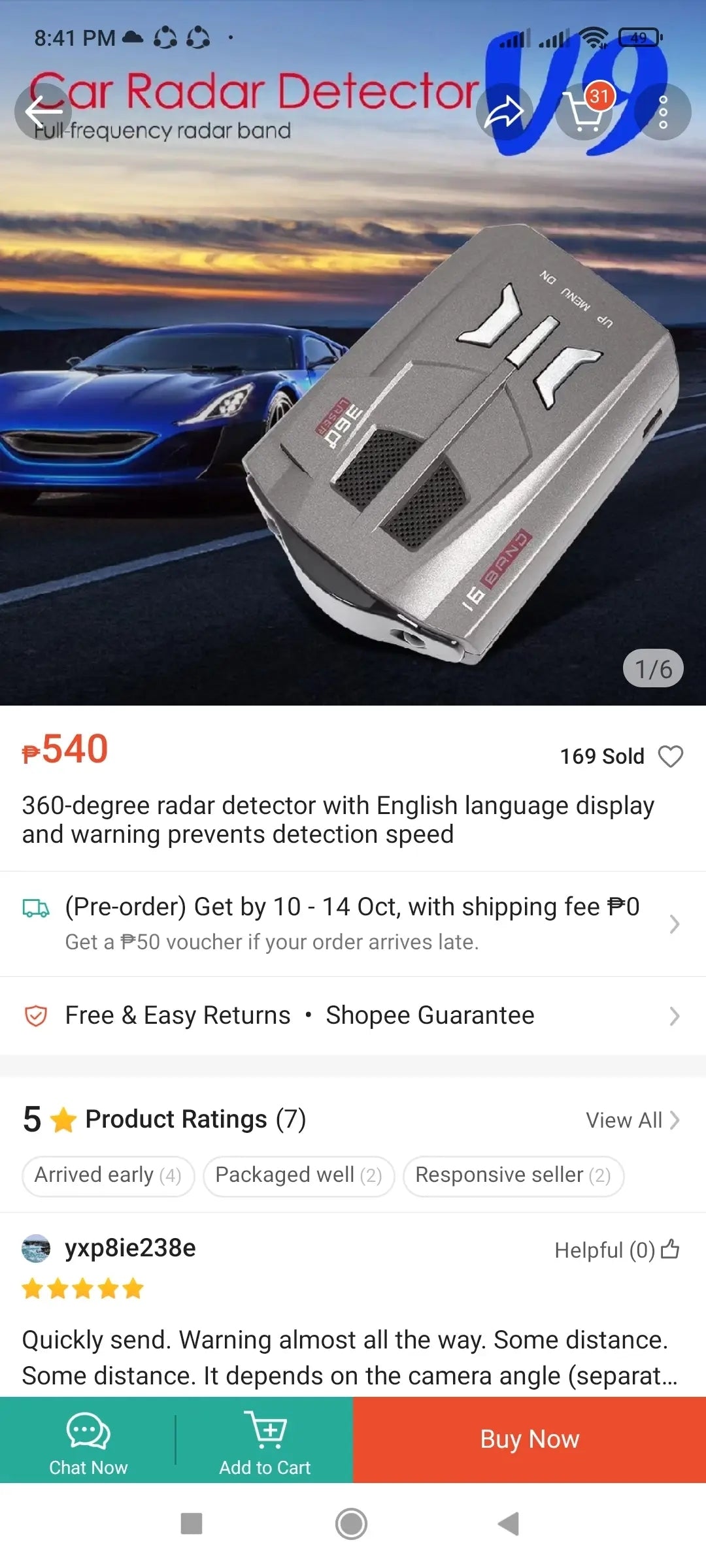Share this radar detector listing
This screenshot has height=1568, width=706.
(x=504, y=112)
